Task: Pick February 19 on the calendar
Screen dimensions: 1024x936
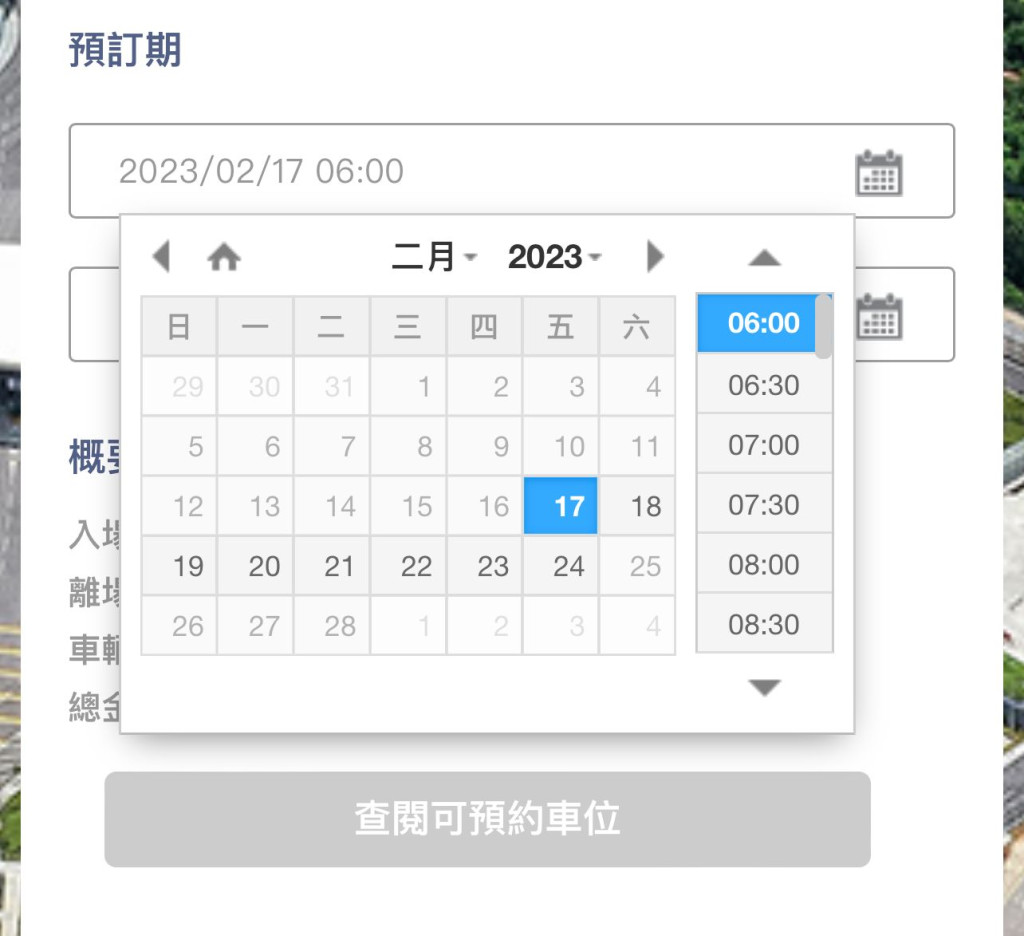Action: coord(180,566)
